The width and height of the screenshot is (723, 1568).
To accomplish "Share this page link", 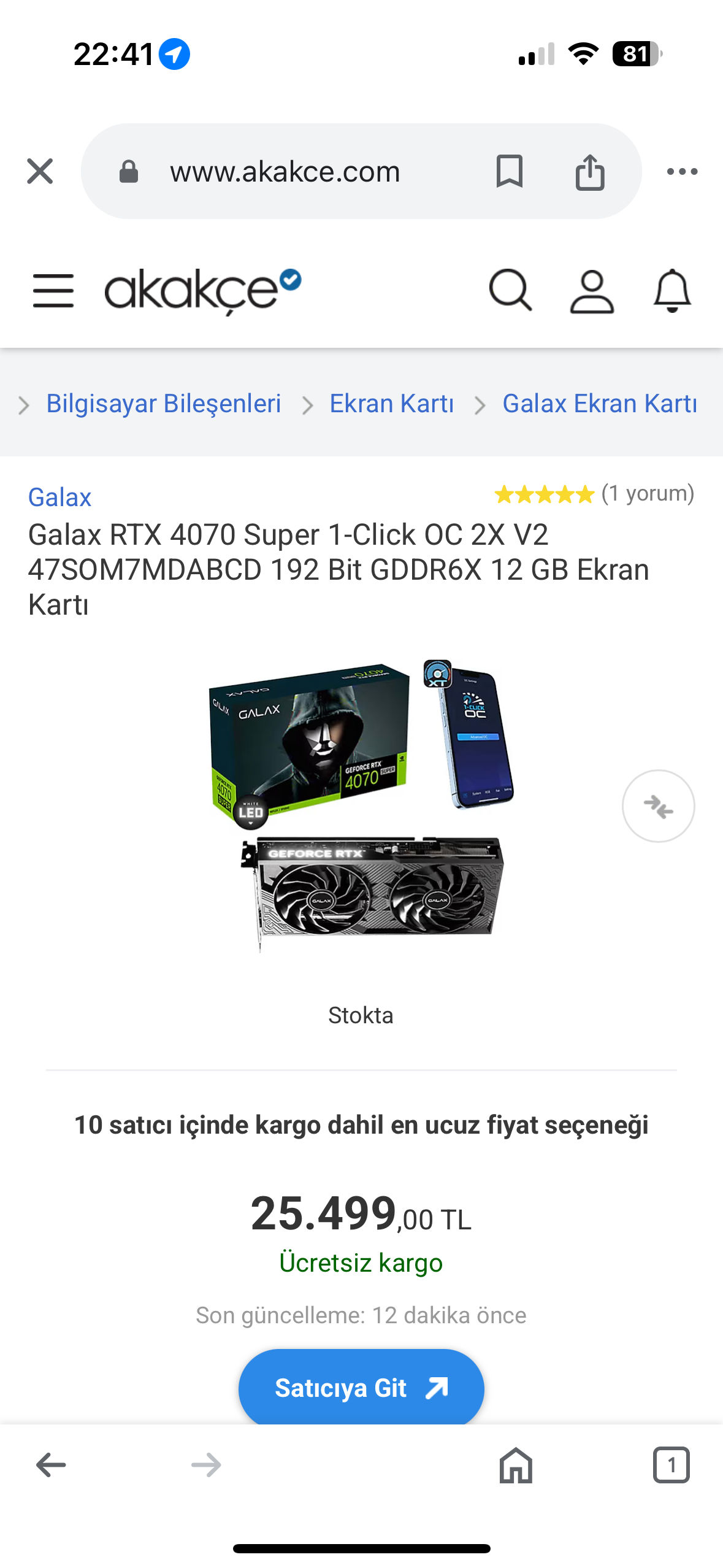I will click(590, 171).
